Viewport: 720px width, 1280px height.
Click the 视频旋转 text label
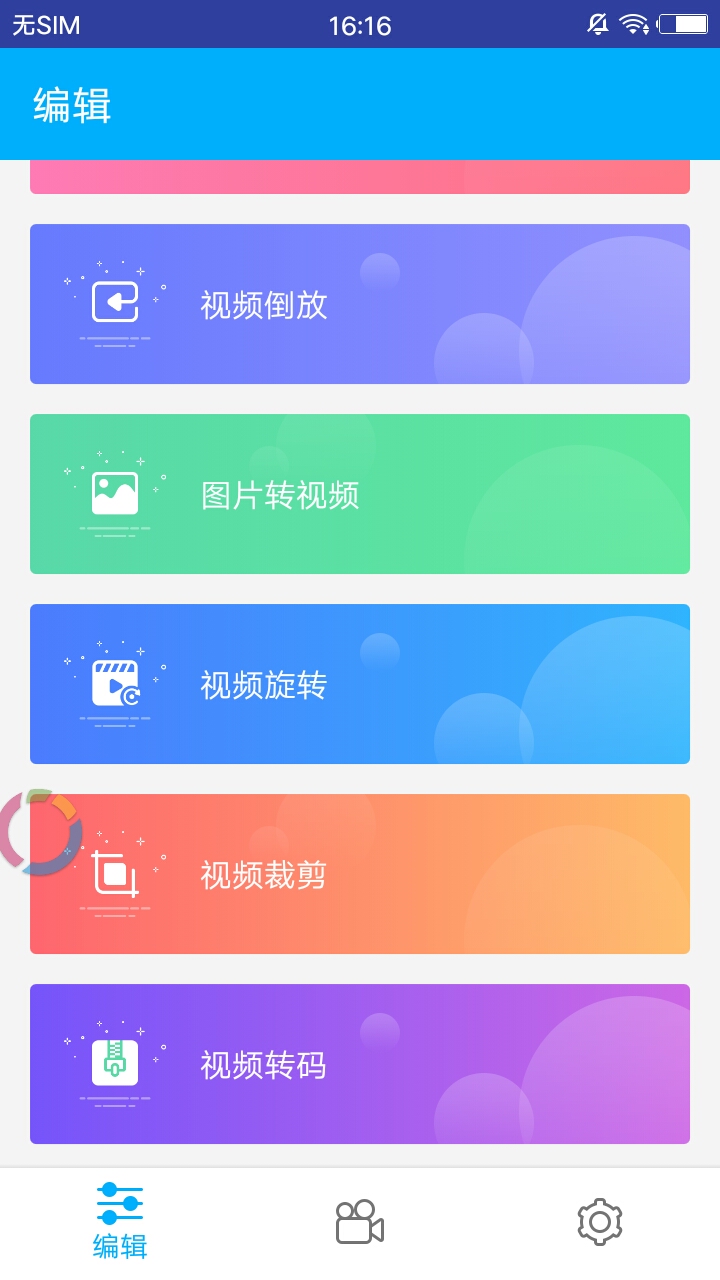pos(262,687)
